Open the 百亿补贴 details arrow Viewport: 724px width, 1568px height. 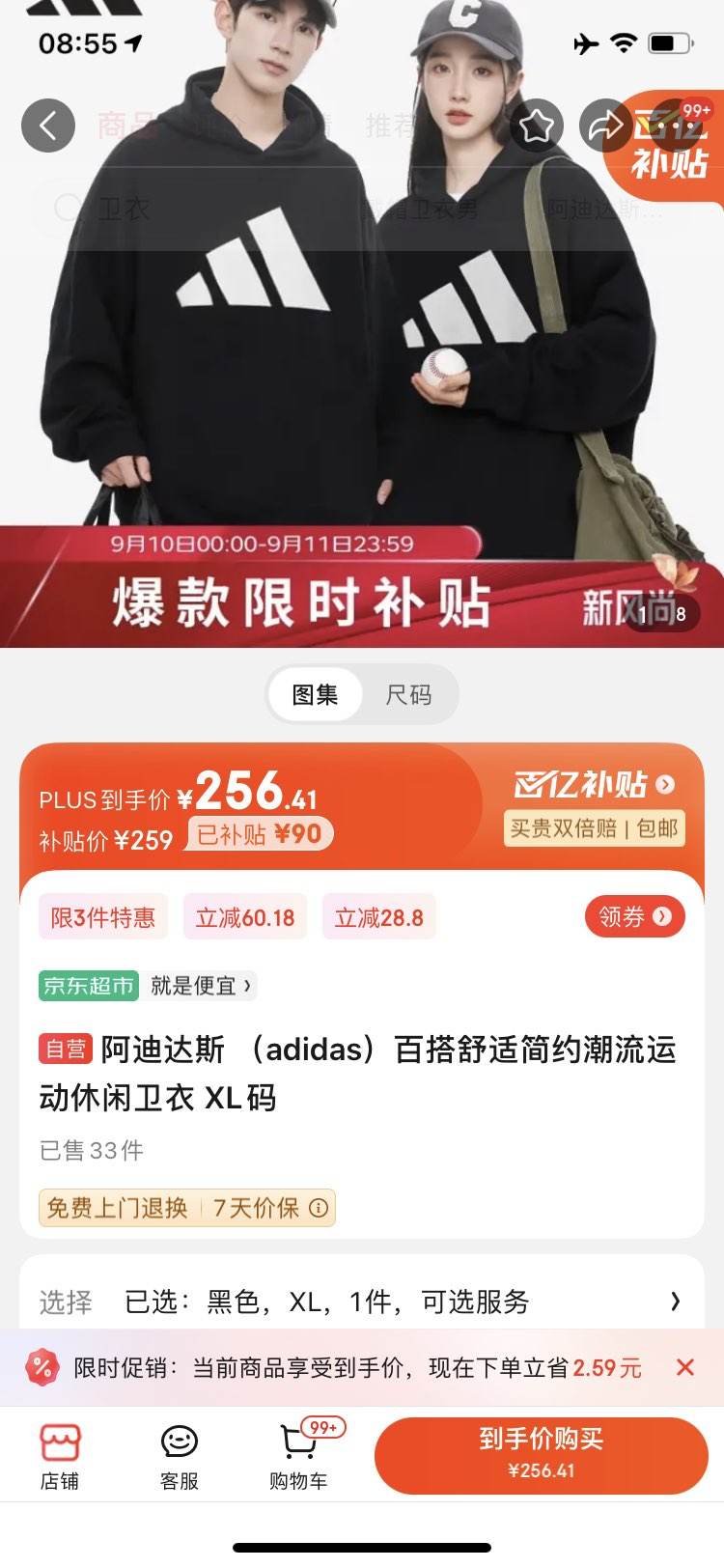tap(665, 784)
